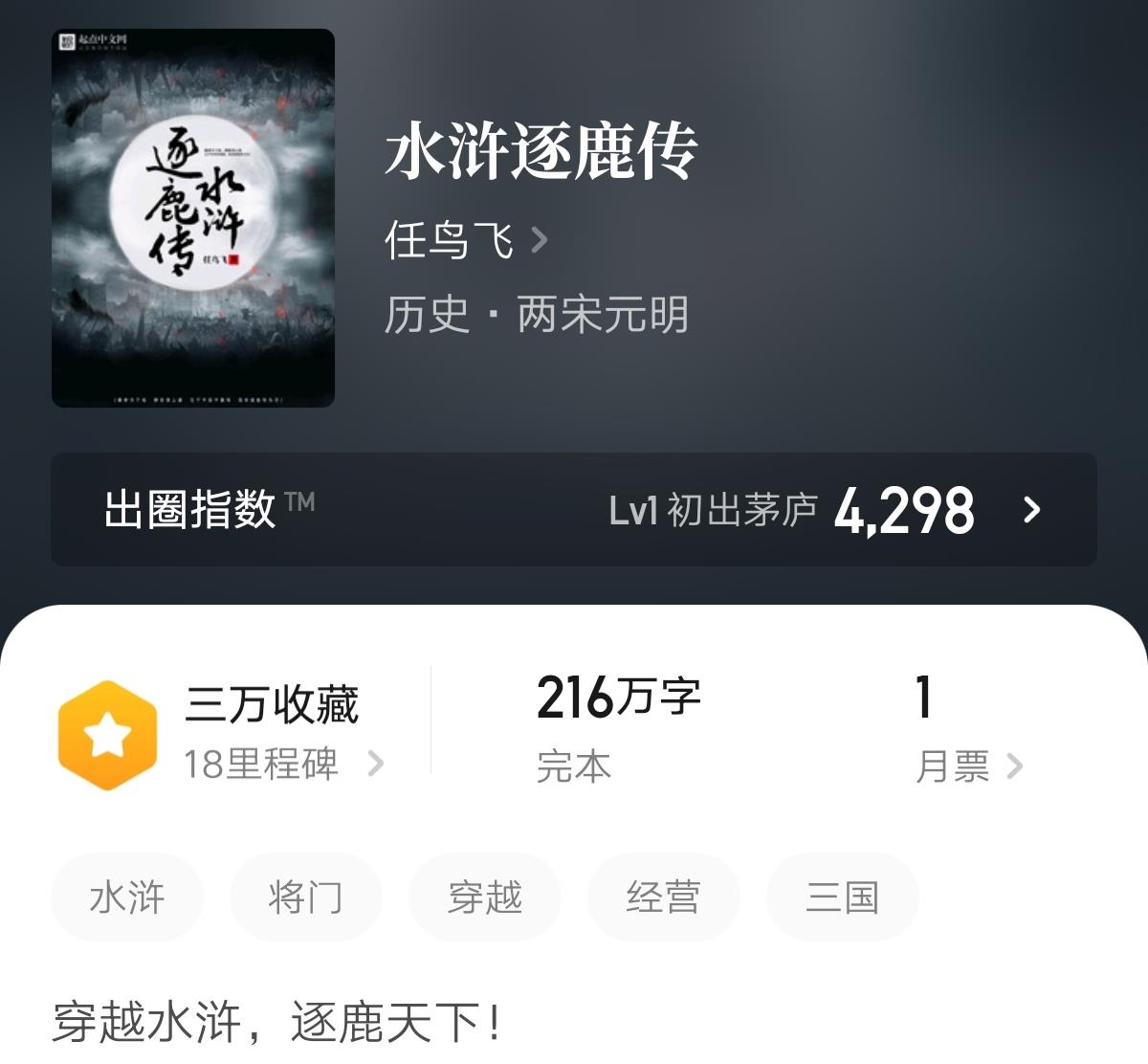The width and height of the screenshot is (1148, 1064).
Task: View the 18里程碑 milestones
Action: coord(282,764)
